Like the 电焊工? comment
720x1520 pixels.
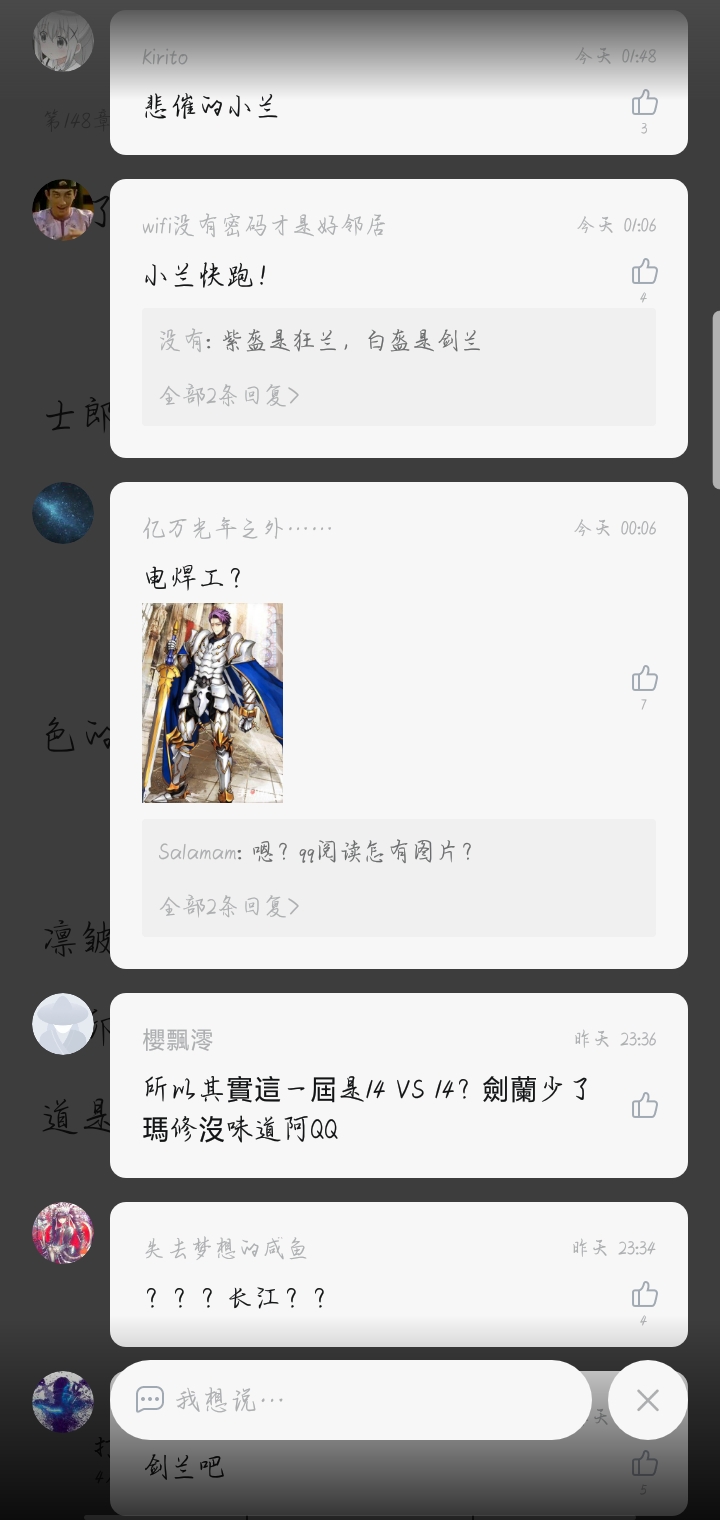pos(645,680)
